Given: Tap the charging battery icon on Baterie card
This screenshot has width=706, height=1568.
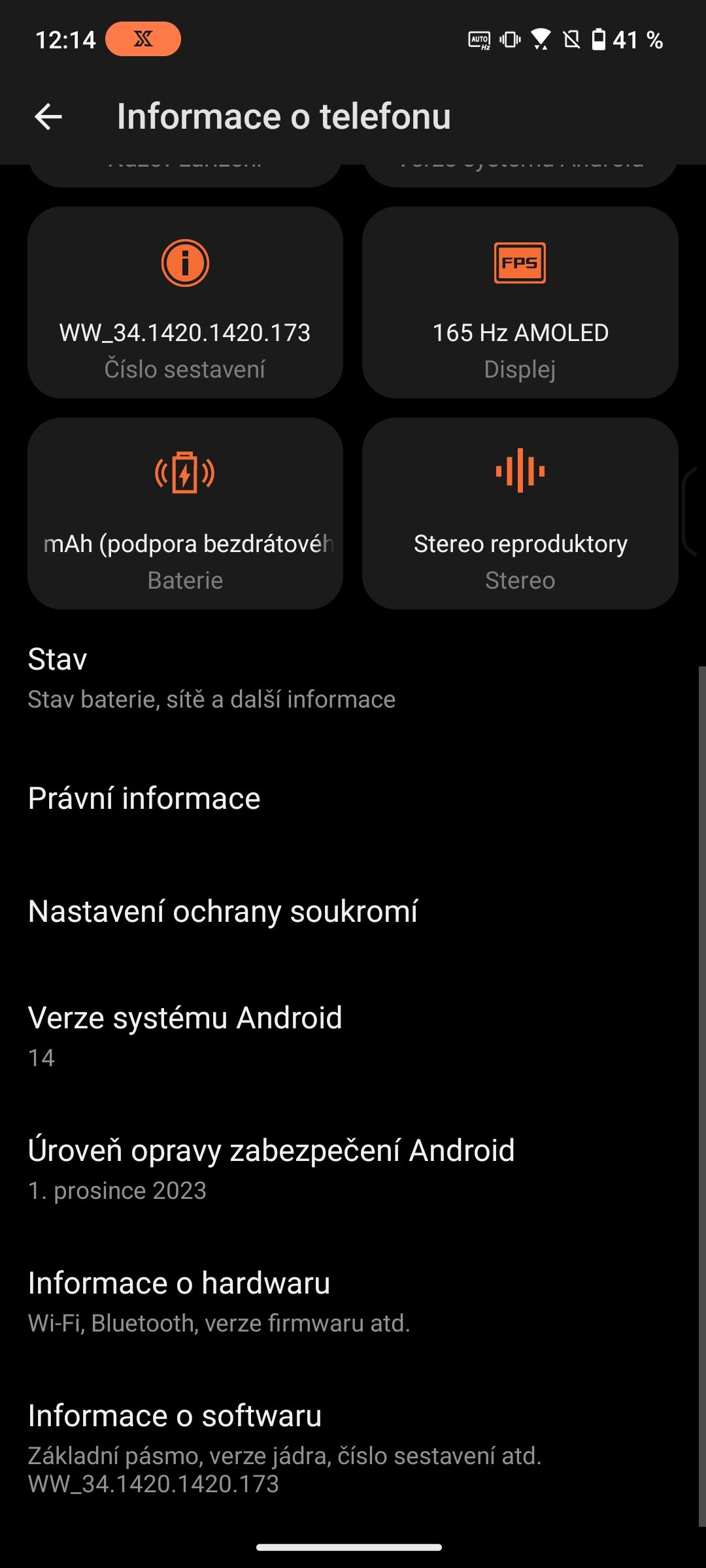Looking at the screenshot, I should (x=185, y=473).
